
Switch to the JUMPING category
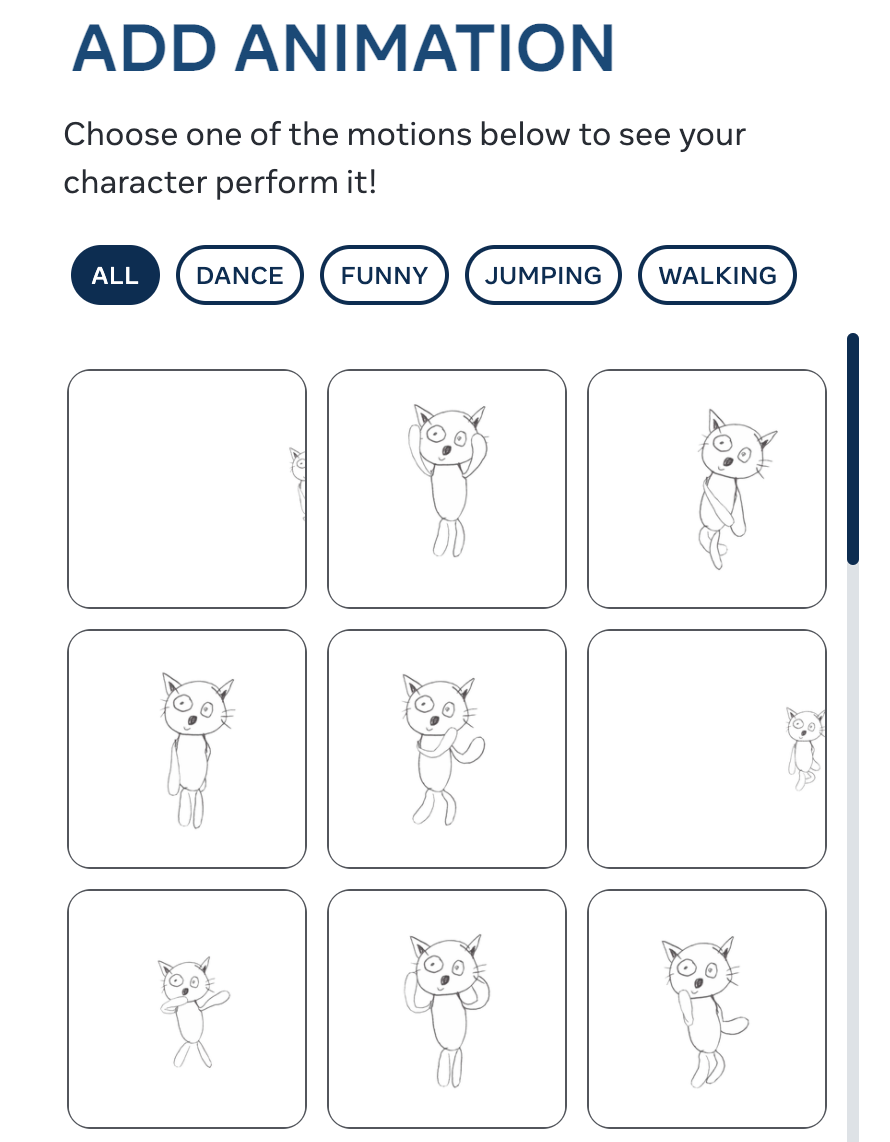tap(543, 275)
